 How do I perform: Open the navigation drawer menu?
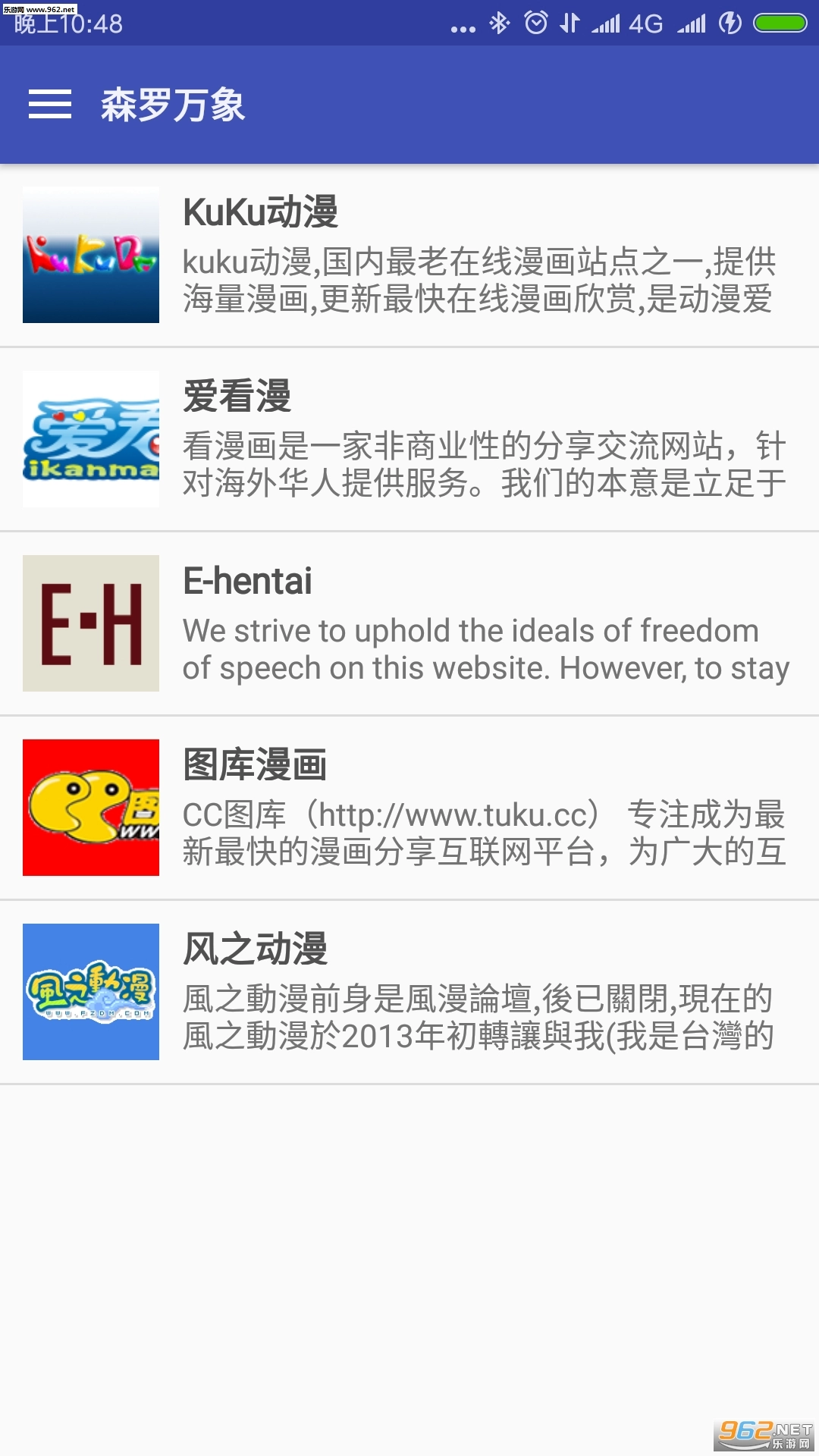(x=50, y=106)
